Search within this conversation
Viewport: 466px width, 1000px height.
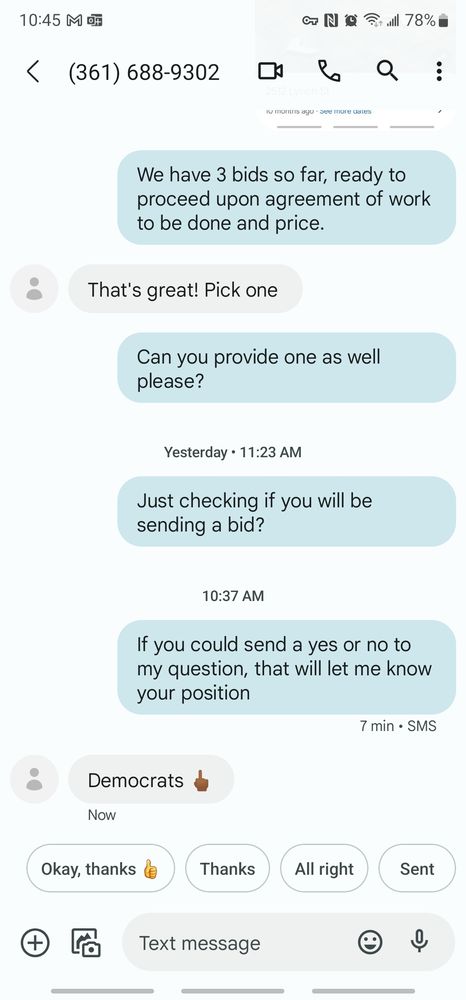[387, 71]
